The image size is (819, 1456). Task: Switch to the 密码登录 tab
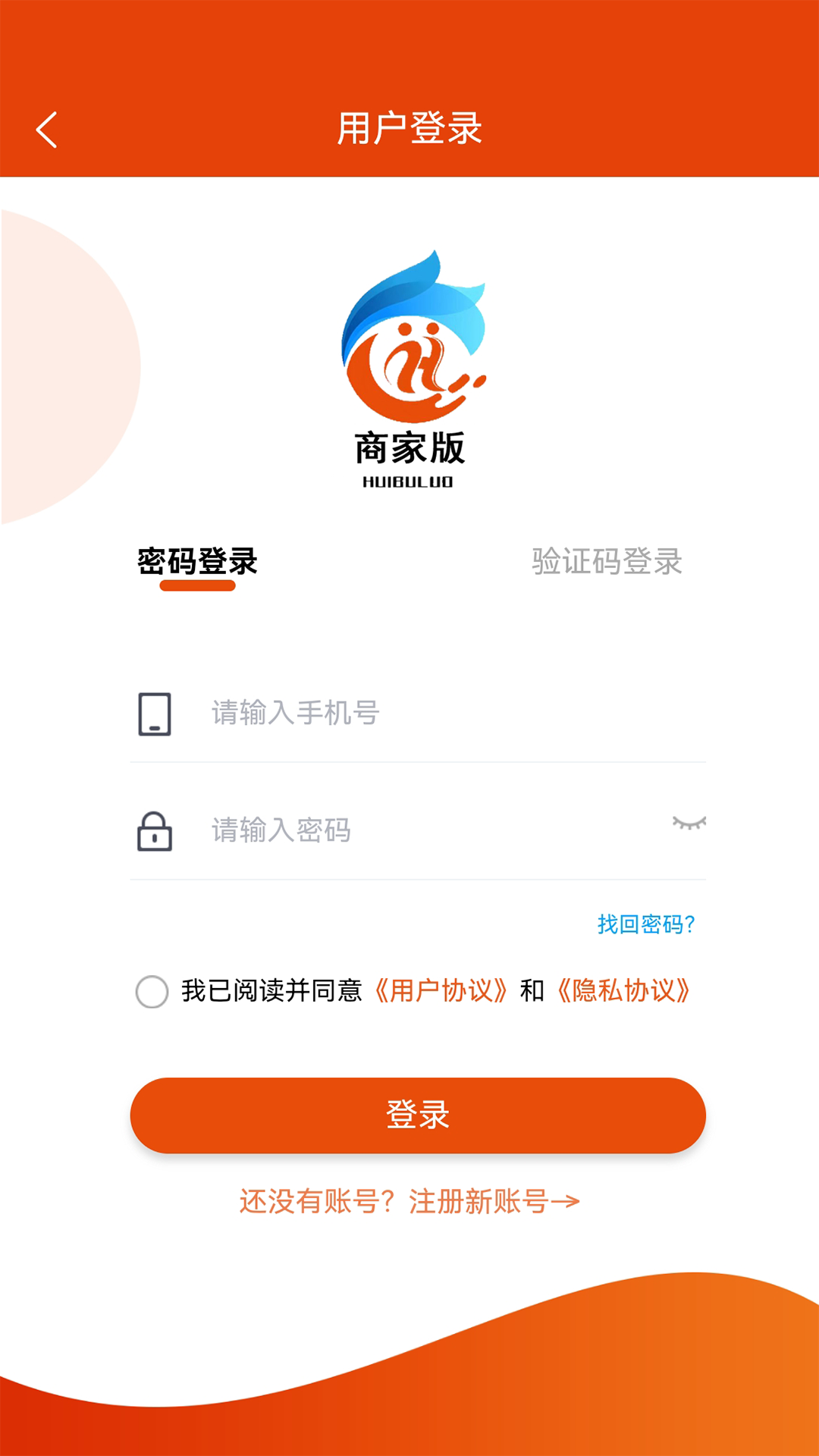(197, 562)
